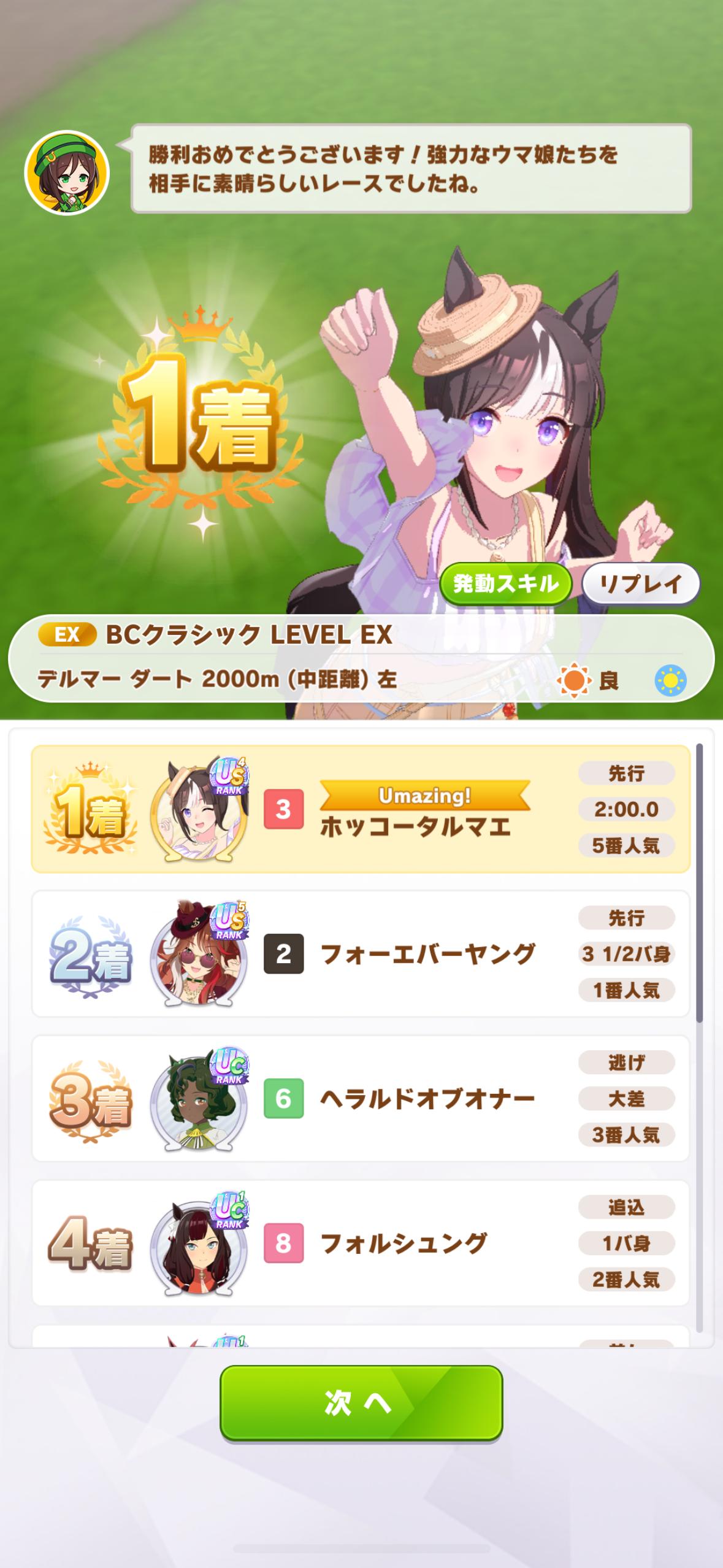View ヘラルドオブオナー's result row

(361, 1099)
